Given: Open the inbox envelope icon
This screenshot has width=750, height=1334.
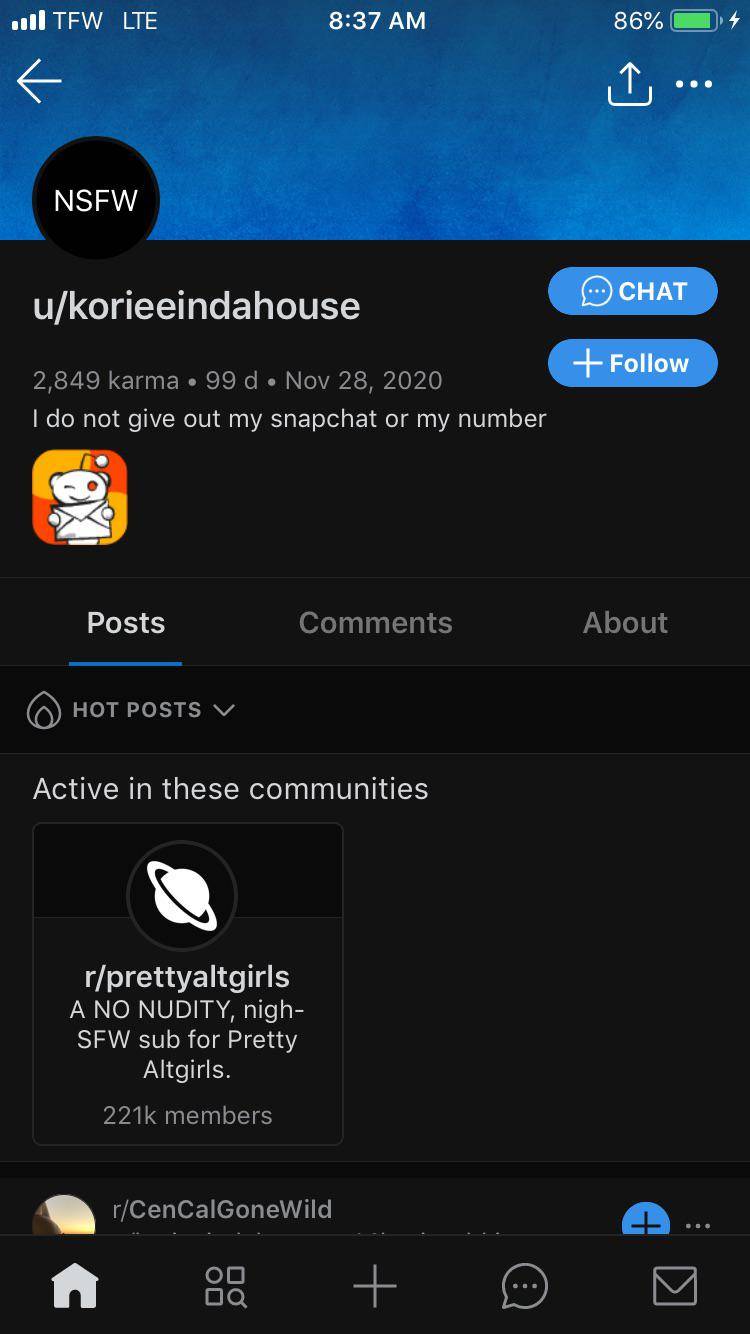Looking at the screenshot, I should [x=675, y=1287].
